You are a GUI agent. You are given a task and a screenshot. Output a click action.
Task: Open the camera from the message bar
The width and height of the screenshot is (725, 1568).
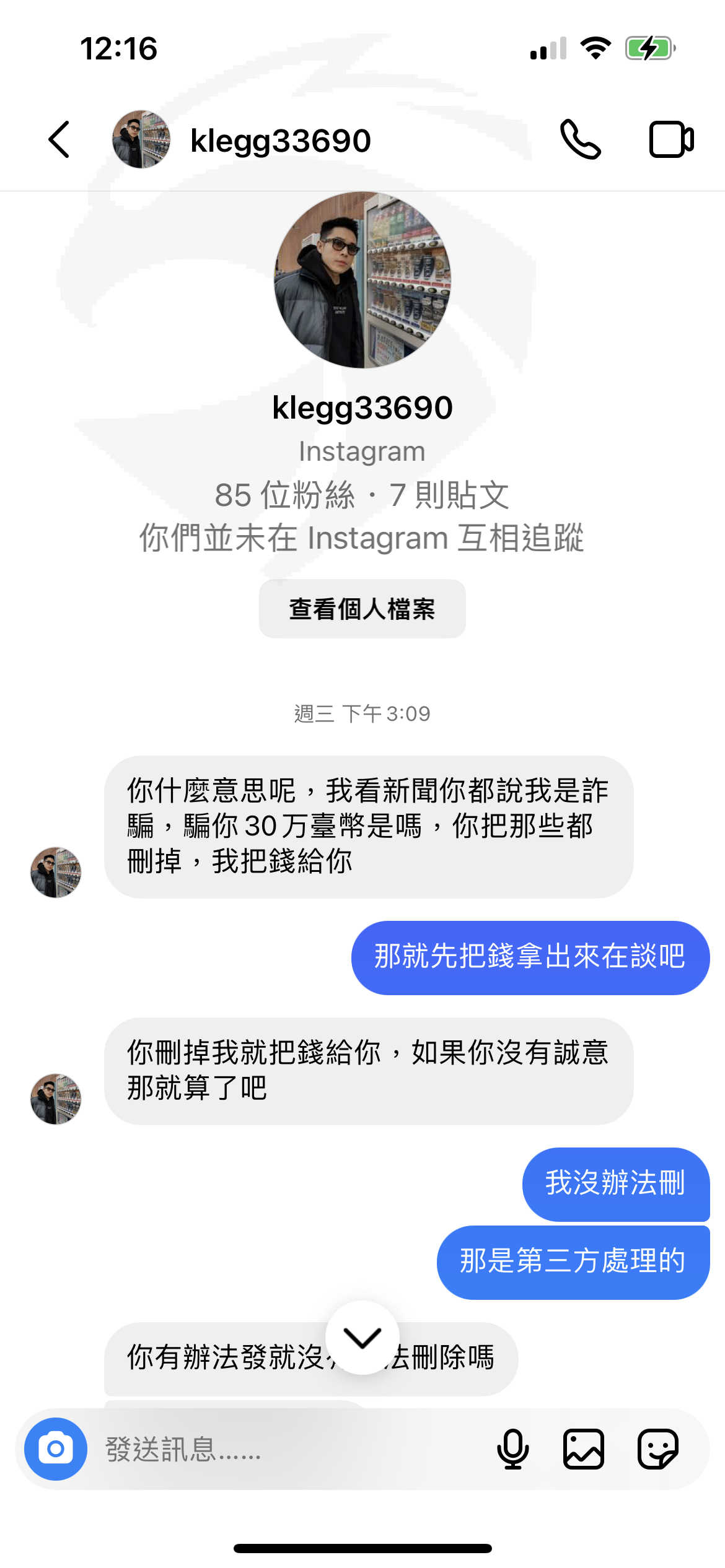(56, 1448)
